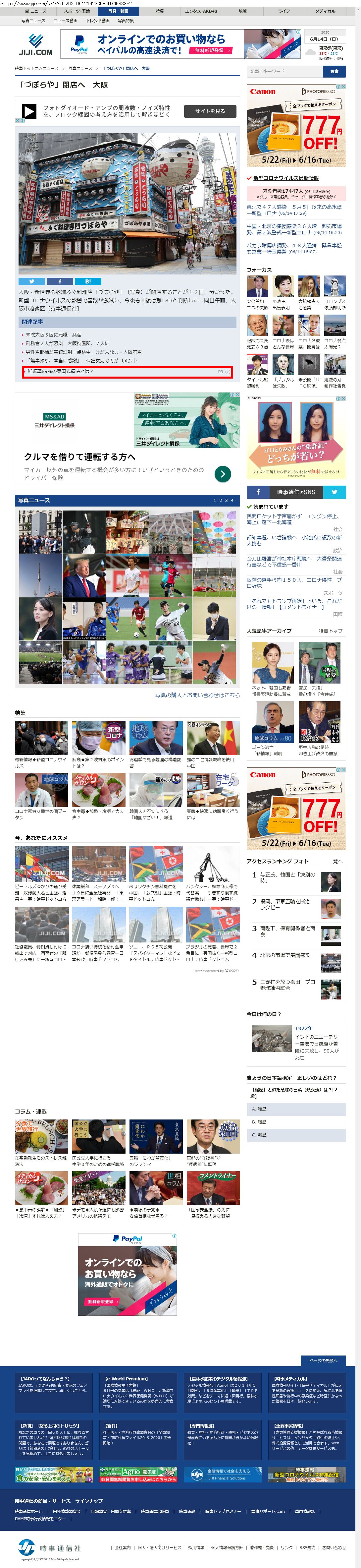This screenshot has width=361, height=1568.
Task: Share the article with the Facebook button
Action: [60, 281]
